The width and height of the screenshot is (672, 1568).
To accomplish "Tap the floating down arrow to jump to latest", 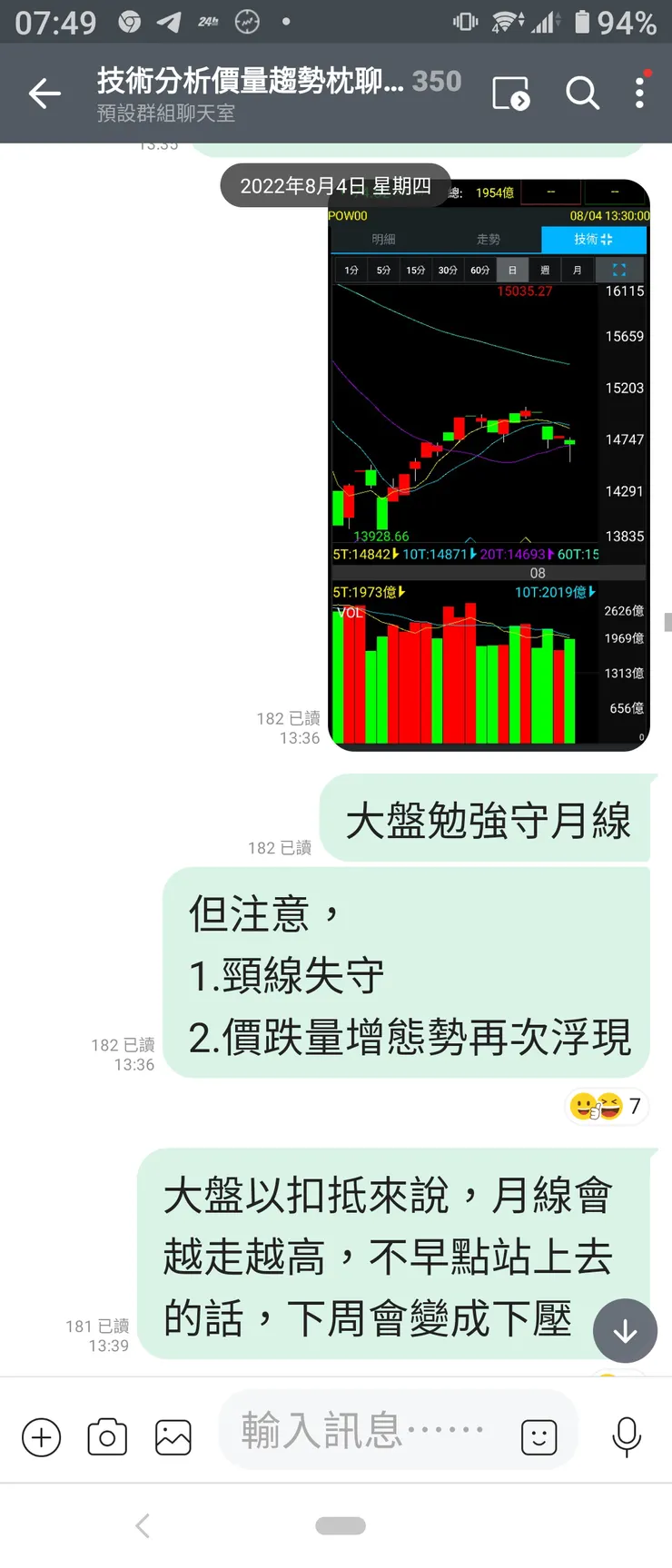I will click(625, 1330).
